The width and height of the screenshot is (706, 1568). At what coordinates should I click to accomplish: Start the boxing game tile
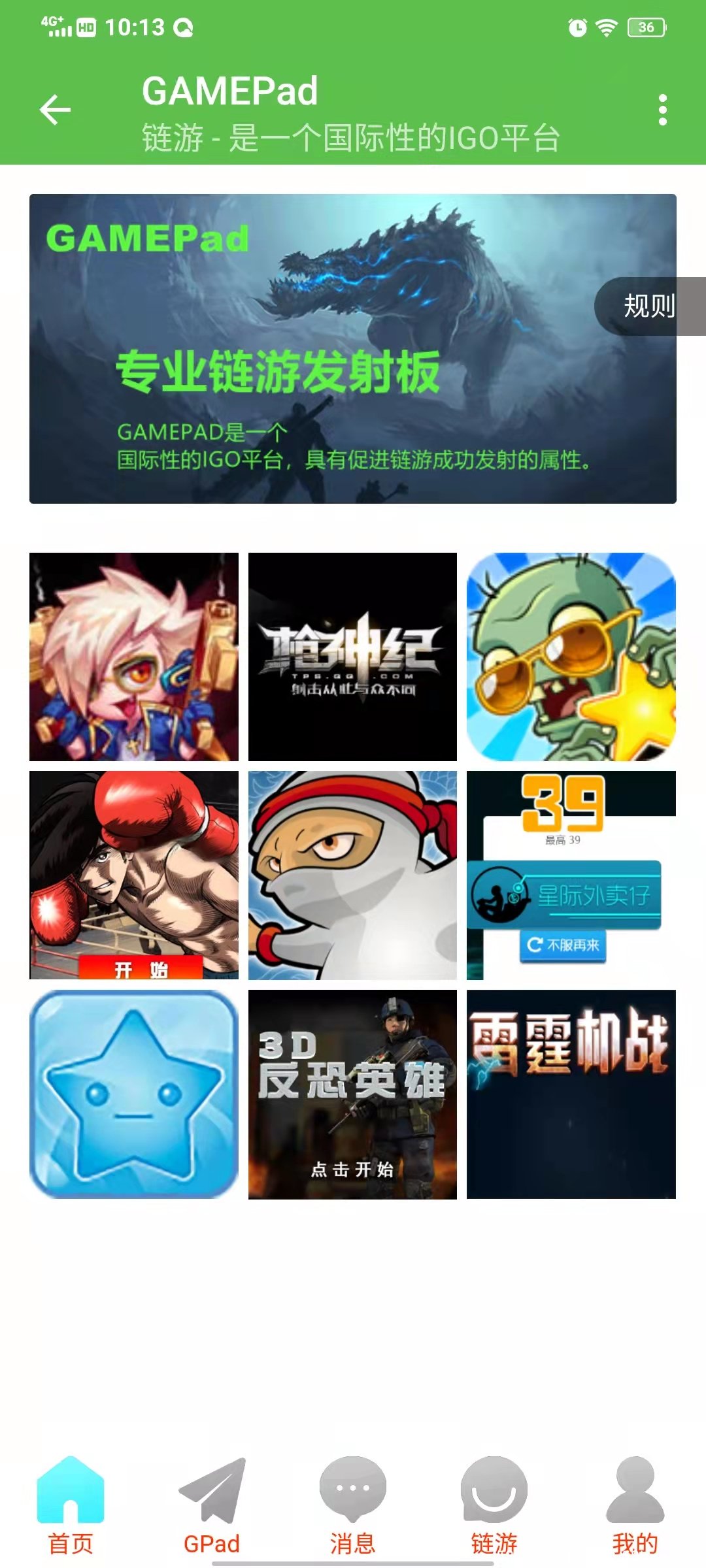tap(134, 875)
